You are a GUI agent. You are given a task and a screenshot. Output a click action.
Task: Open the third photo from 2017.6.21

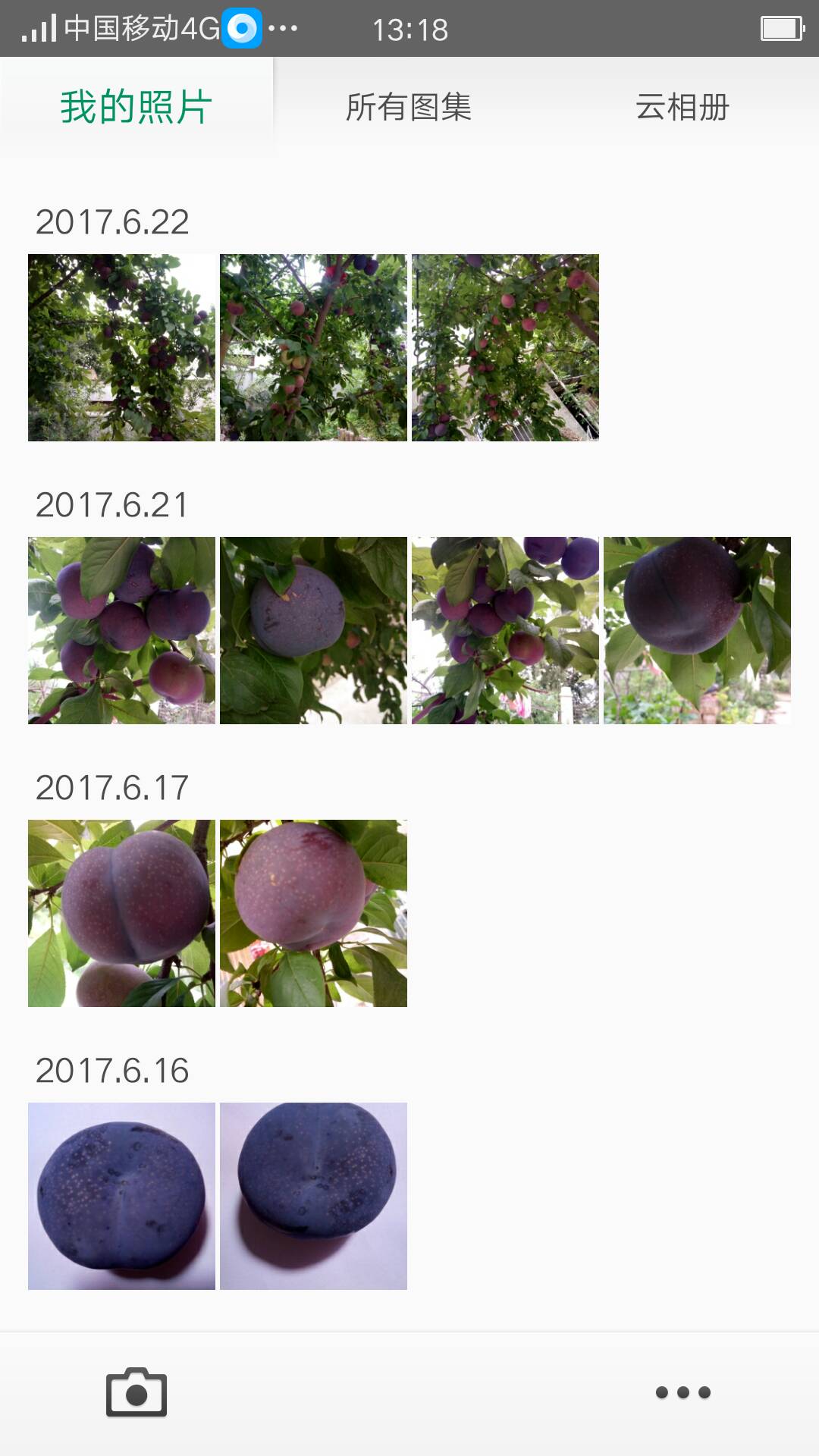click(505, 630)
